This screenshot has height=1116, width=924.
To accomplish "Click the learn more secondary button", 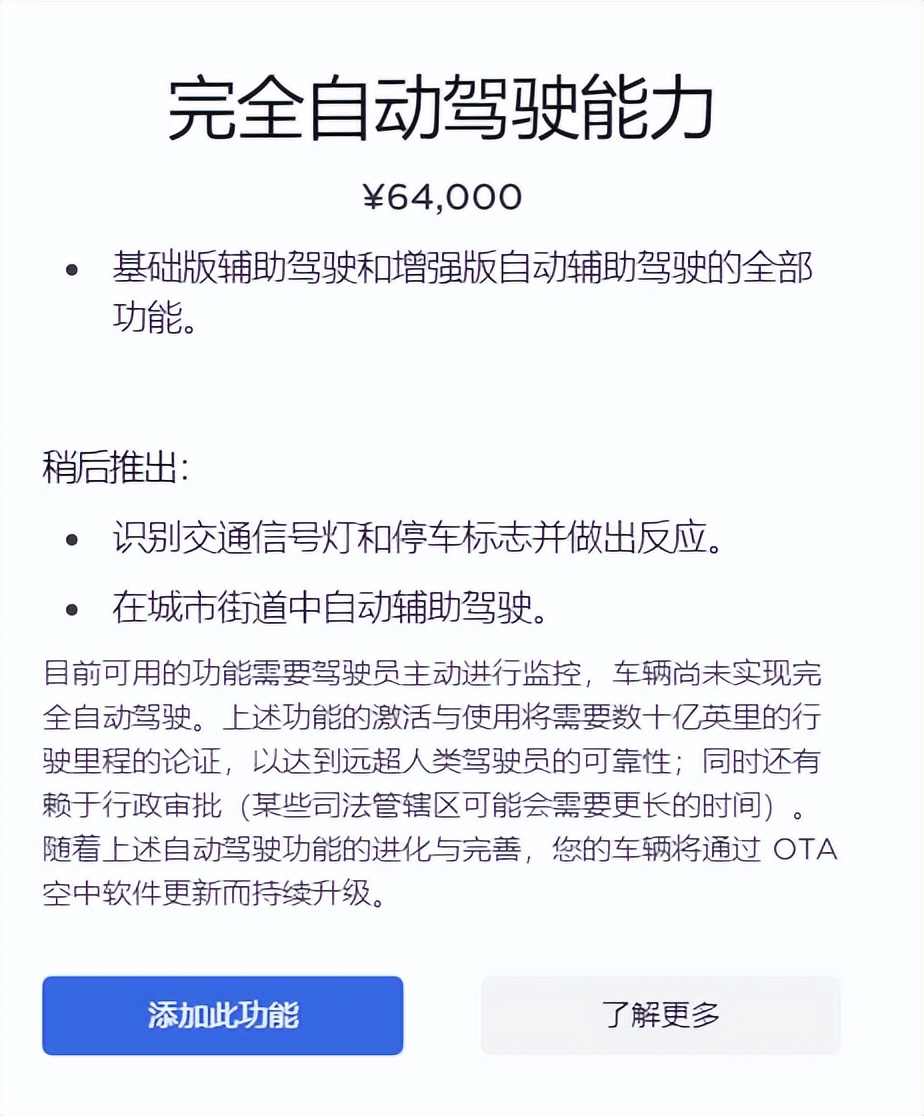I will pos(660,1015).
